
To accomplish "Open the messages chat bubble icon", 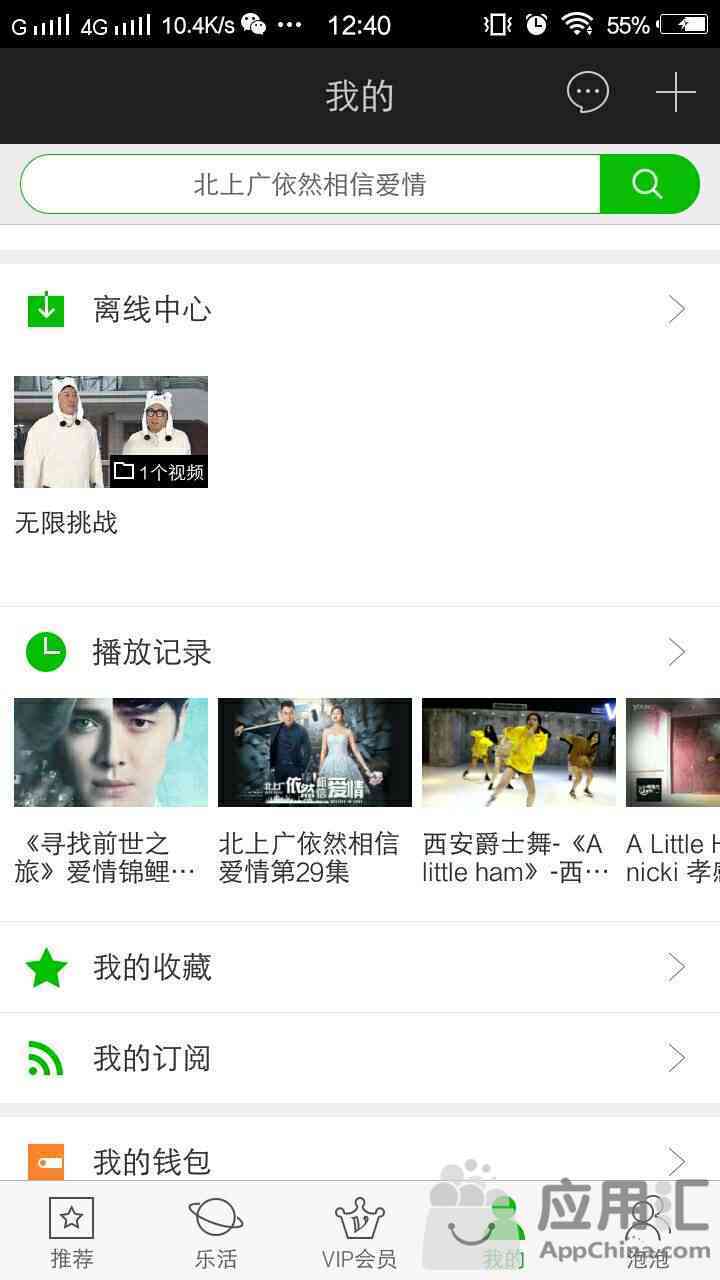I will click(x=587, y=93).
